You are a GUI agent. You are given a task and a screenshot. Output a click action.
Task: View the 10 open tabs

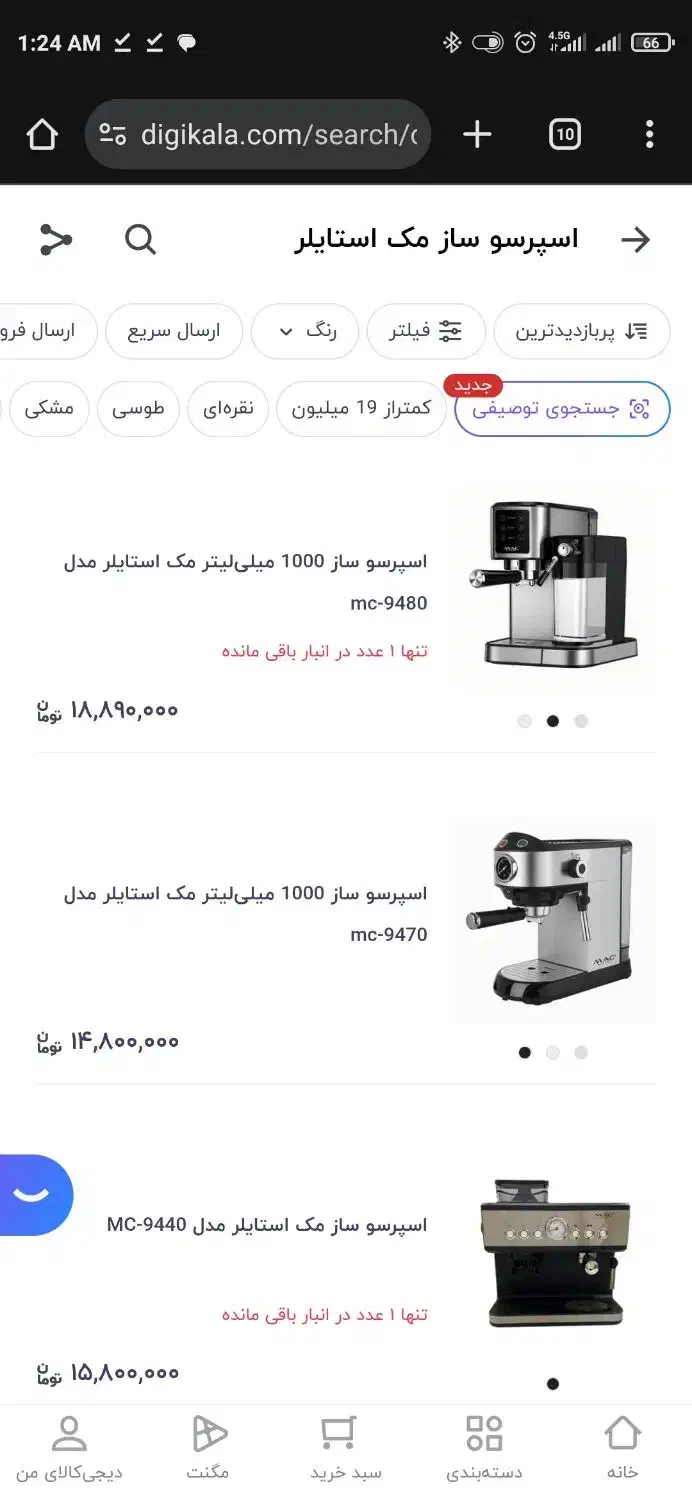[x=565, y=134]
